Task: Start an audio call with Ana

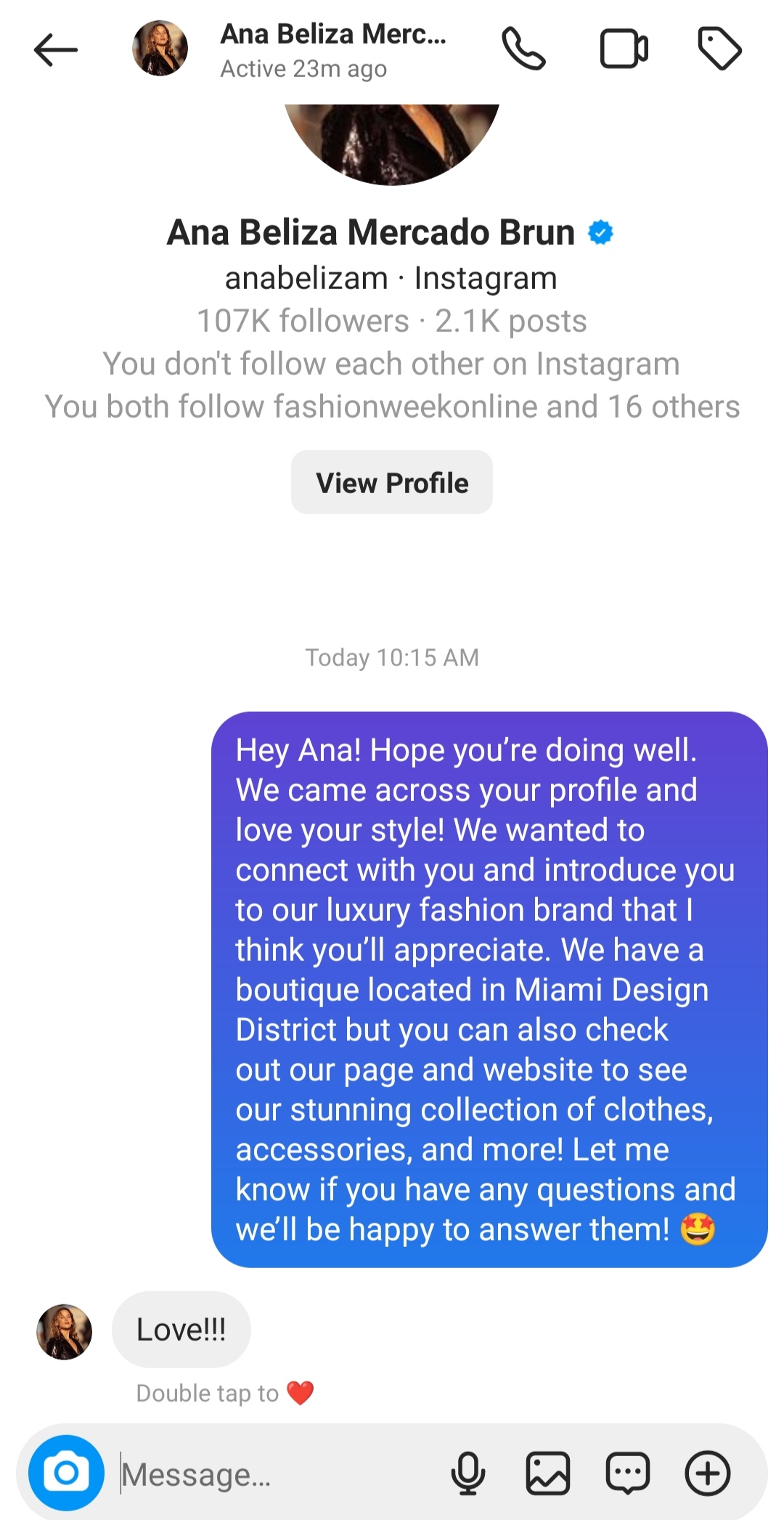Action: click(523, 49)
